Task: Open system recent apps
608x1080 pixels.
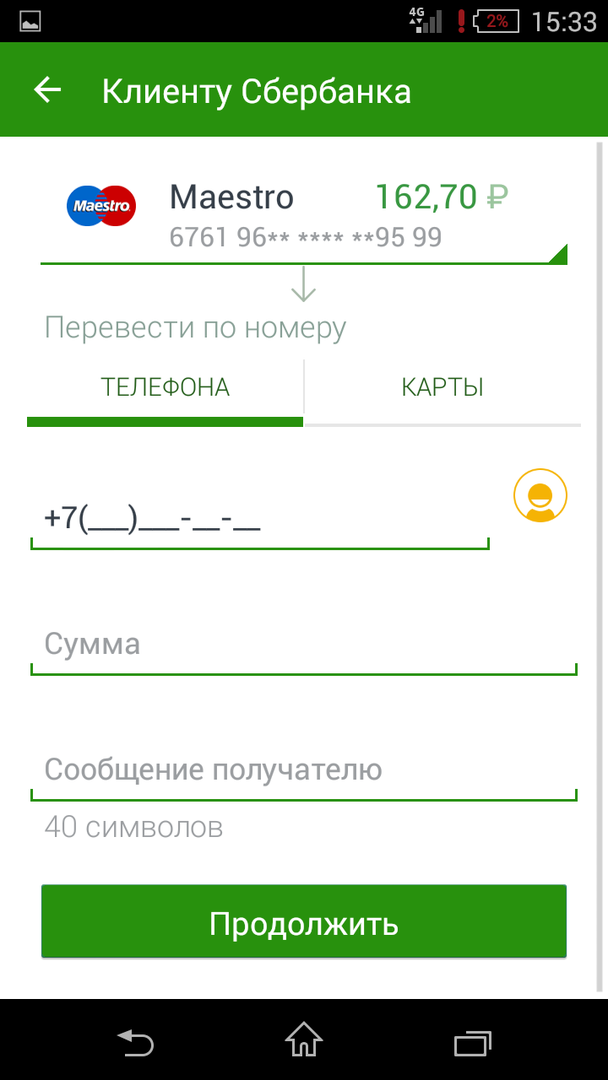Action: coord(471,1042)
